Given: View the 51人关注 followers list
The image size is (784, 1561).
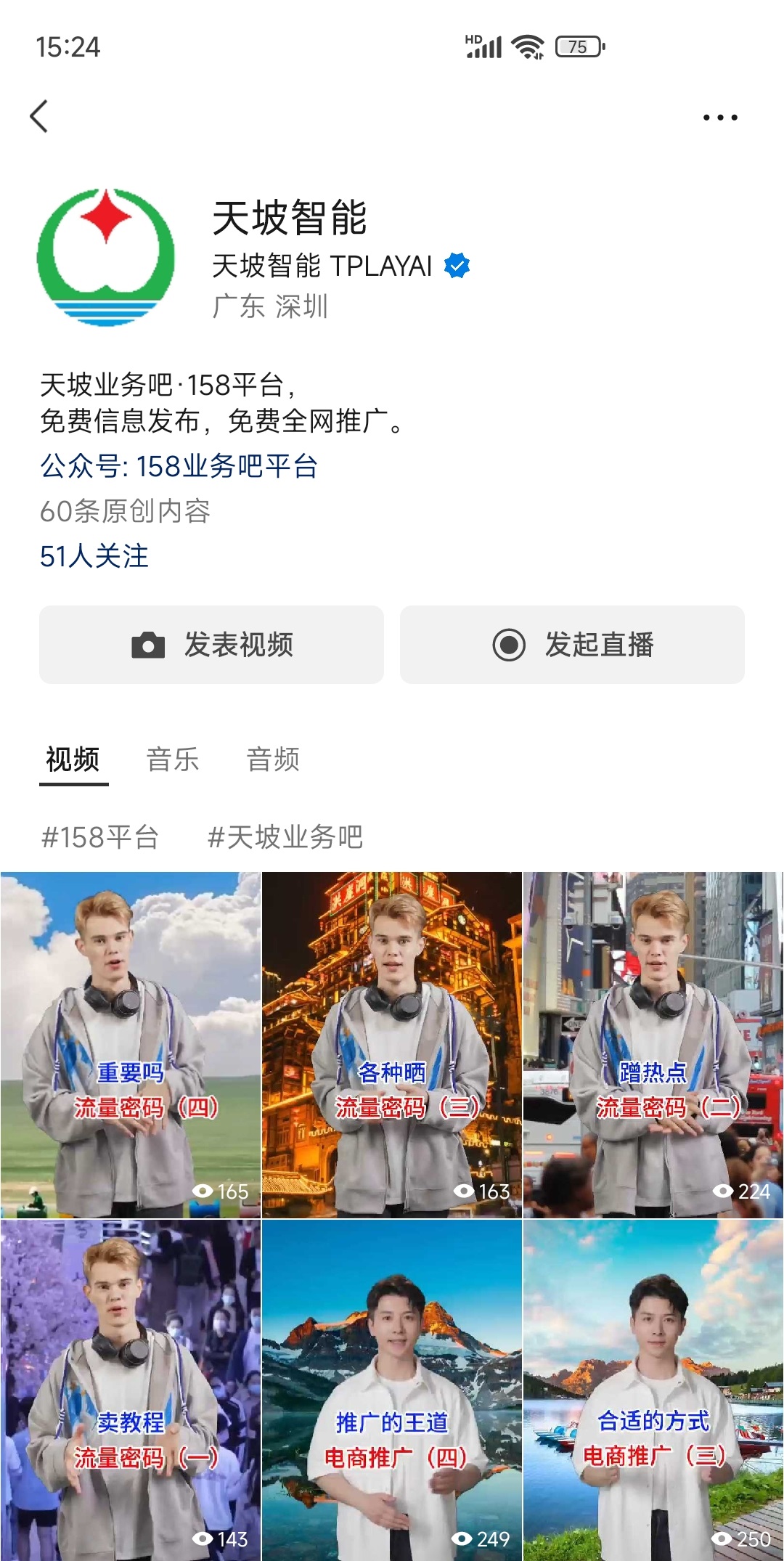Looking at the screenshot, I should [94, 557].
